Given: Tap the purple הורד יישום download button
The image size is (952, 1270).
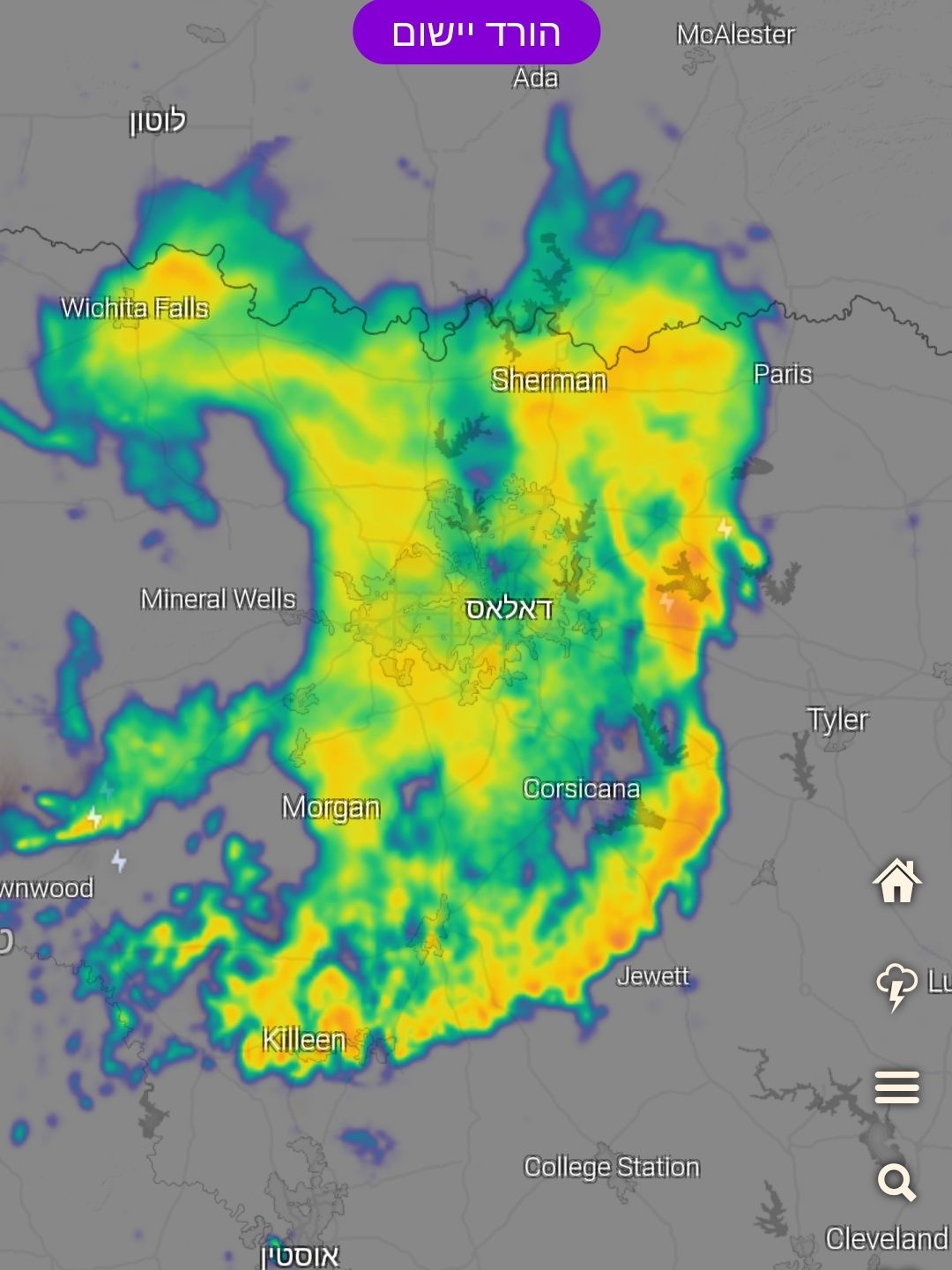Looking at the screenshot, I should (x=476, y=34).
